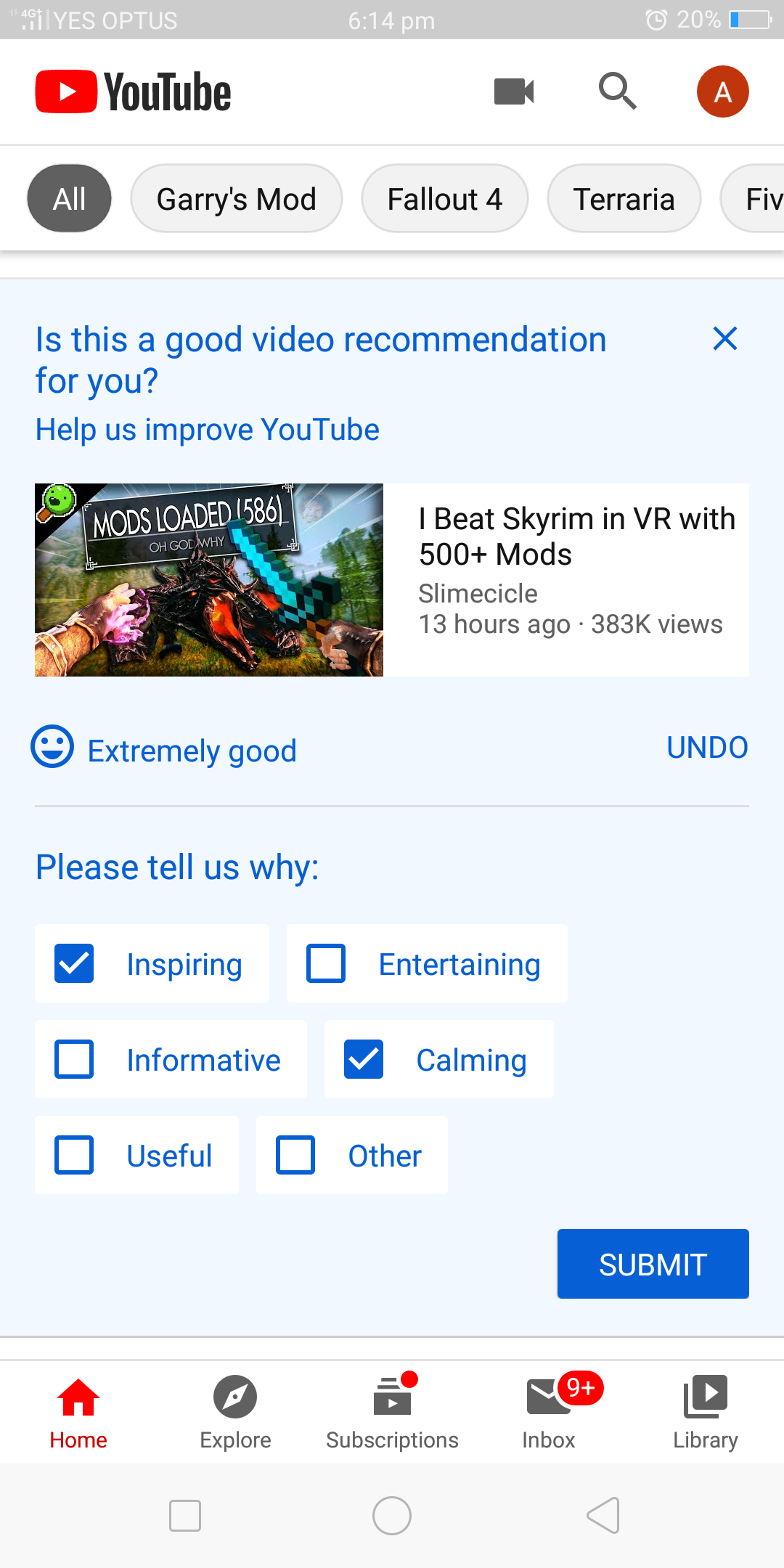Viewport: 784px width, 1568px height.
Task: Open the Inbox tab
Action: pyautogui.click(x=549, y=1412)
